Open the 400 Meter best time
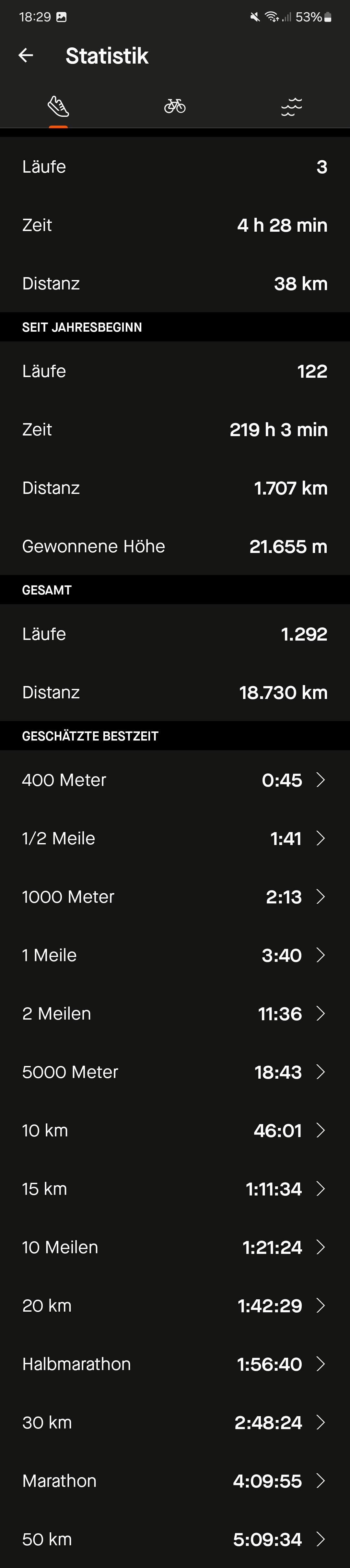Image resolution: width=350 pixels, height=1568 pixels. pos(175,780)
